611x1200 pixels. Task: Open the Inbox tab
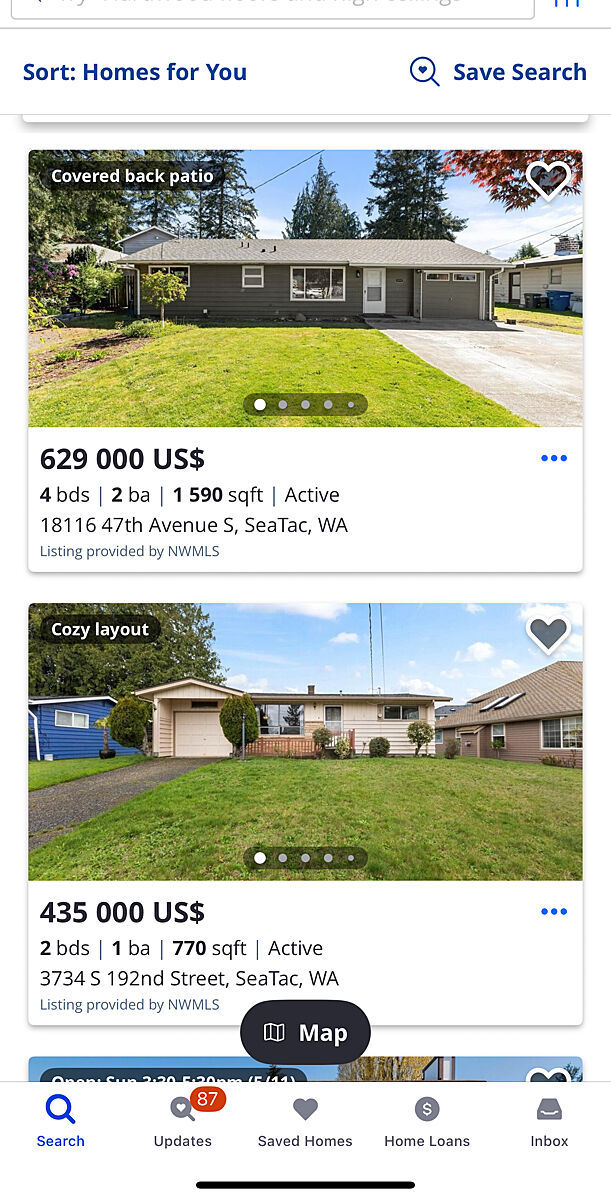pyautogui.click(x=549, y=1120)
